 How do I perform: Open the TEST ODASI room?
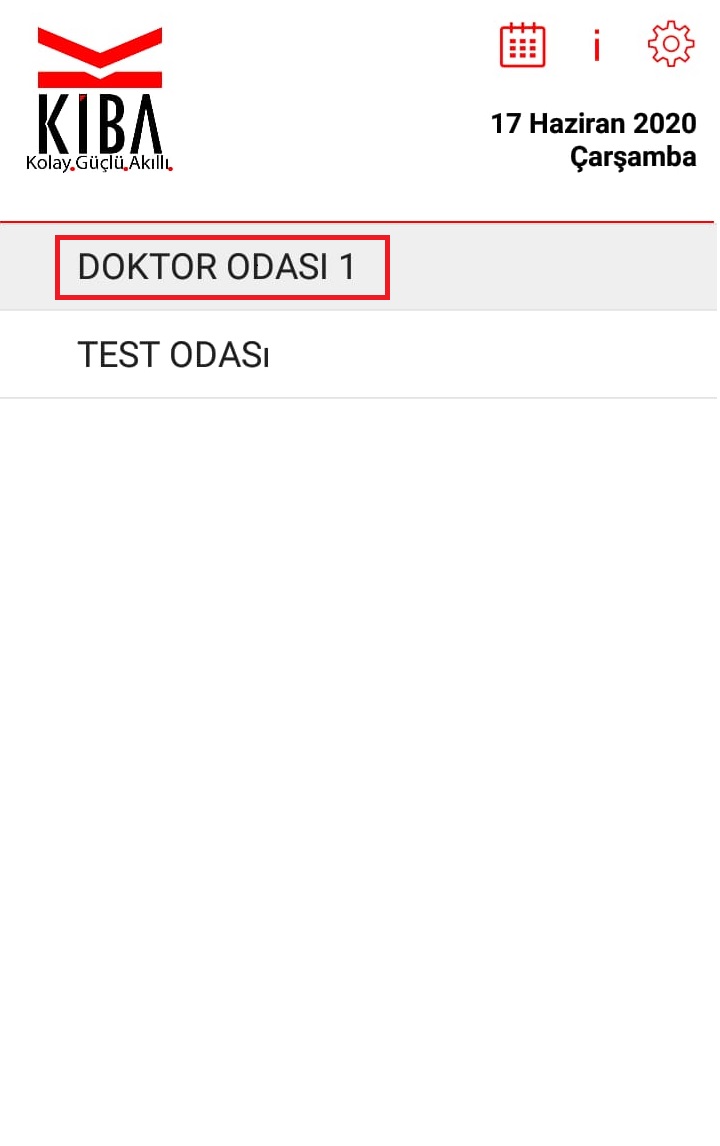175,355
